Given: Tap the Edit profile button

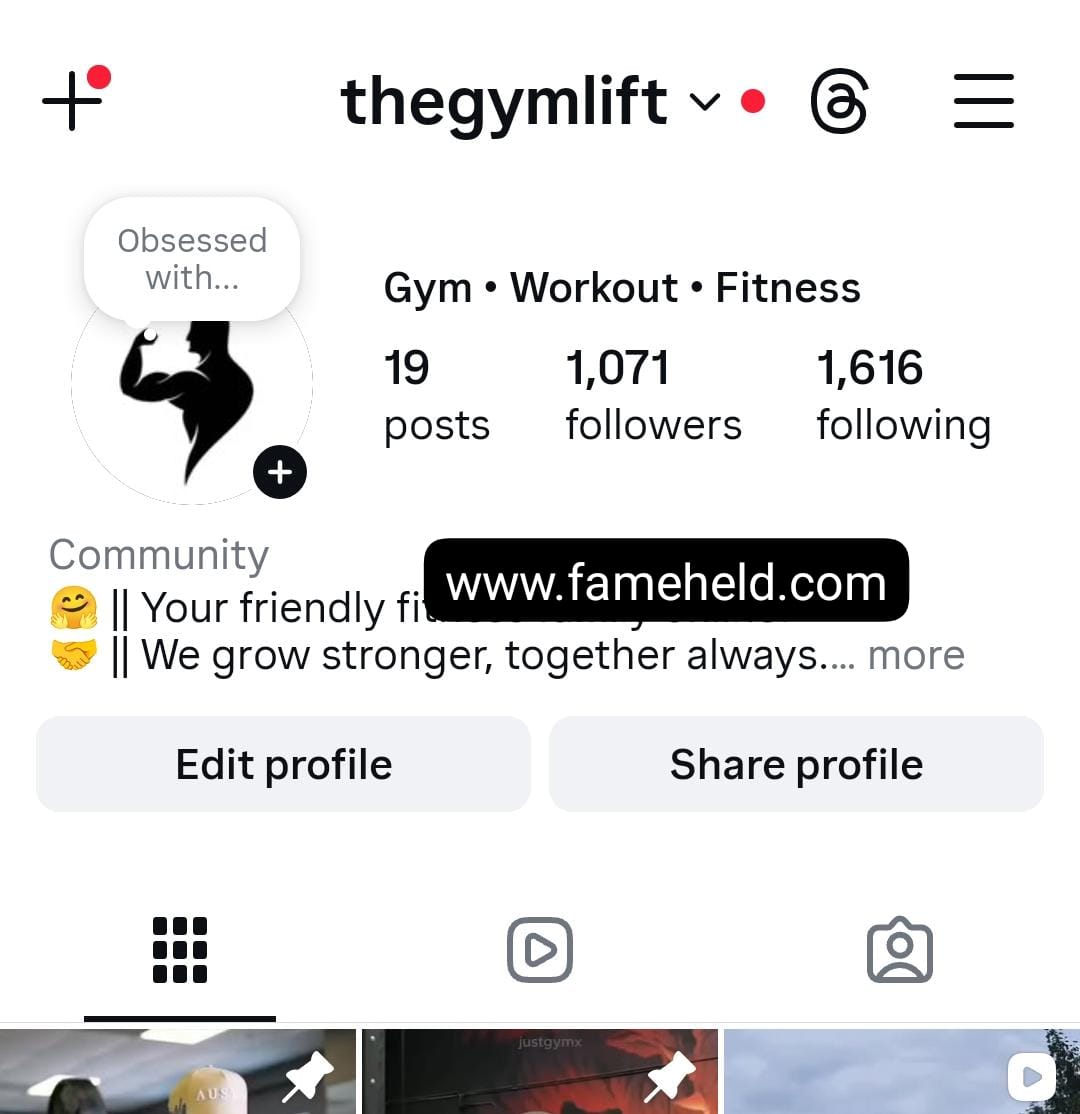Looking at the screenshot, I should [x=283, y=764].
